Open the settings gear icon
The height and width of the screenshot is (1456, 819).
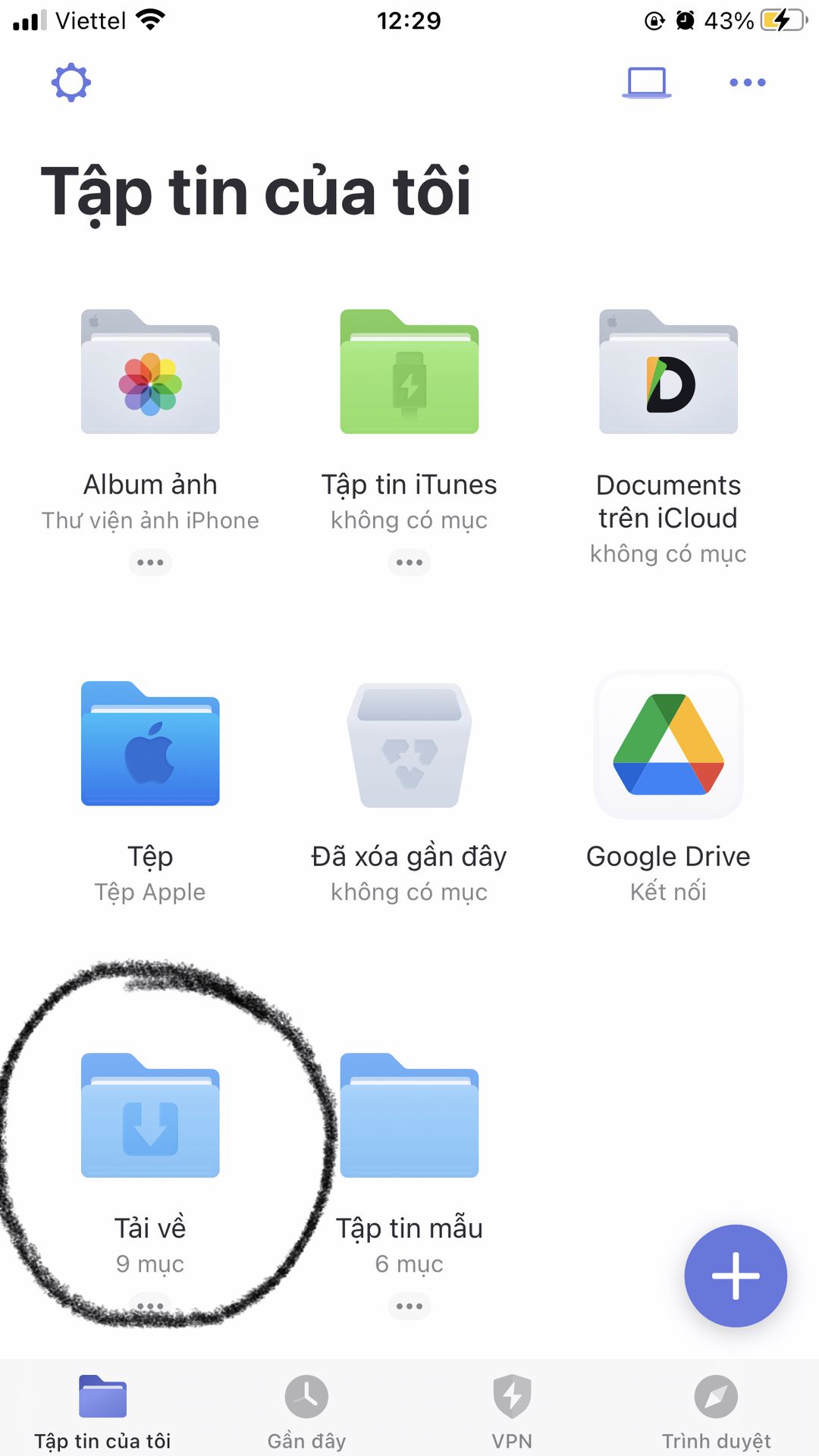71,82
